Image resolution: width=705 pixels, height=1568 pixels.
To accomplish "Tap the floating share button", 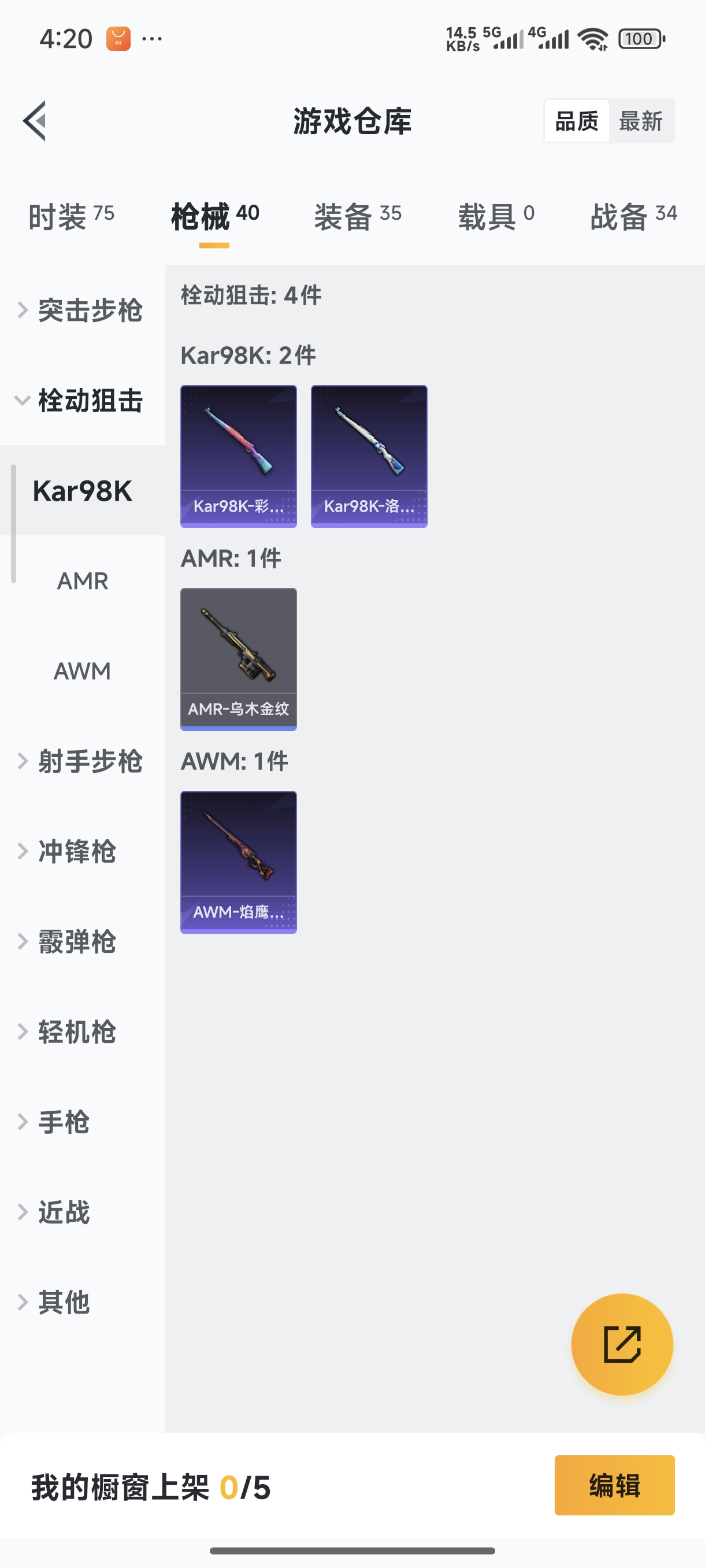I will click(x=622, y=1344).
